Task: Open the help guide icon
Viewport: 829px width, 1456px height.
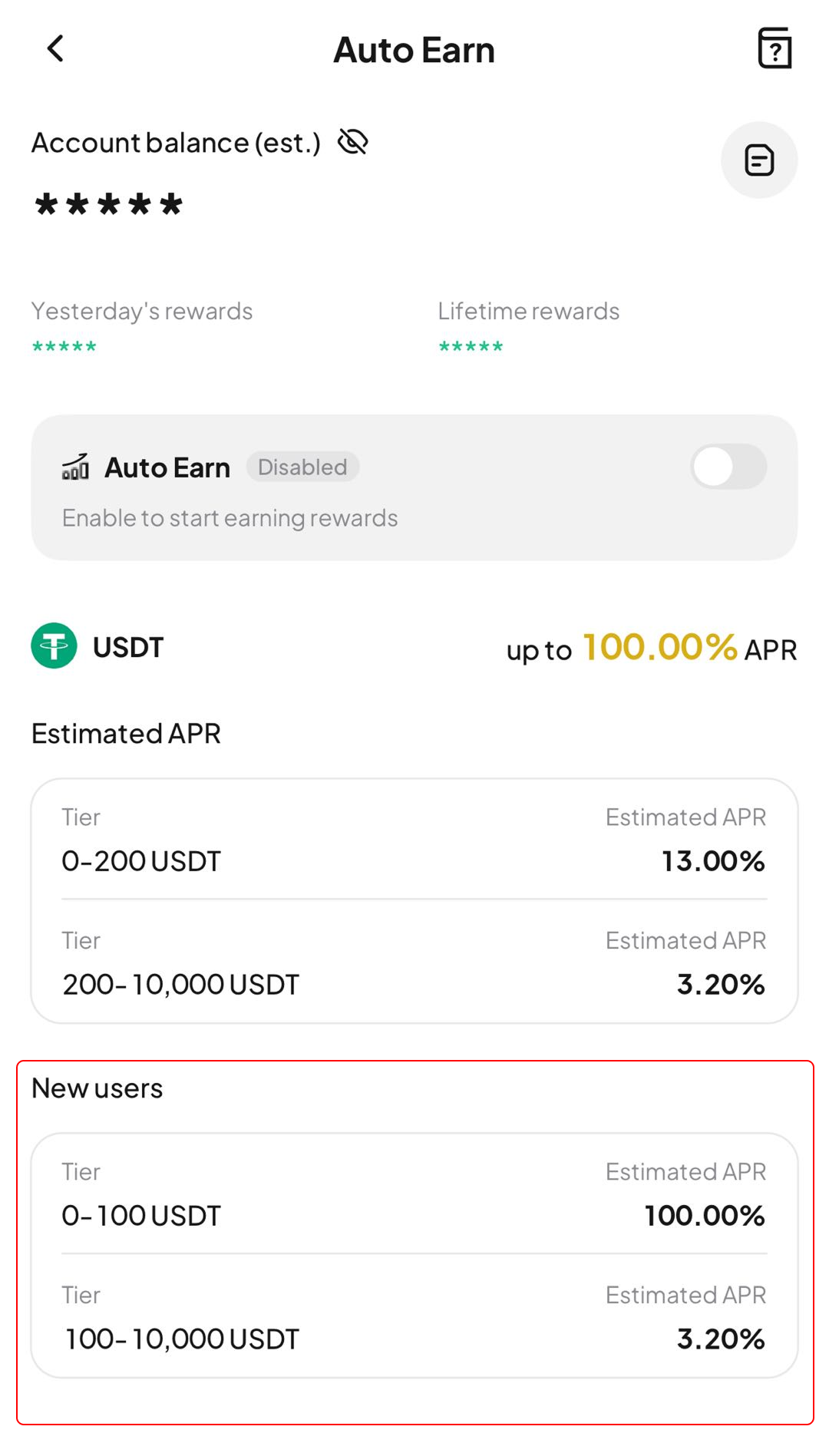Action: (775, 49)
